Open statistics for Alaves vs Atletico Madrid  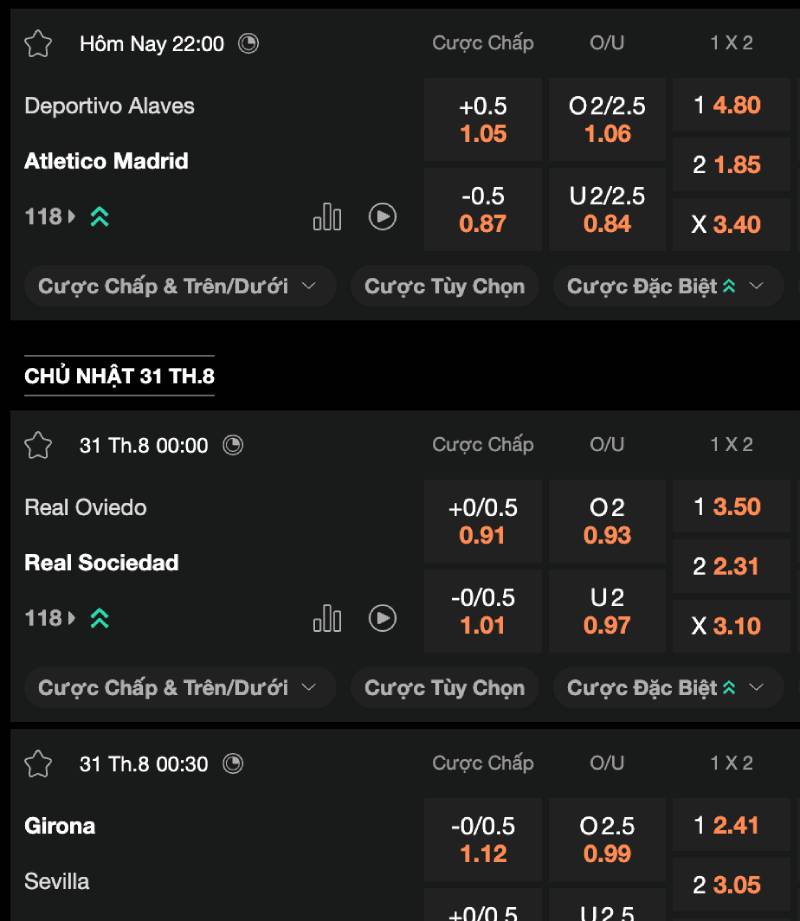327,216
